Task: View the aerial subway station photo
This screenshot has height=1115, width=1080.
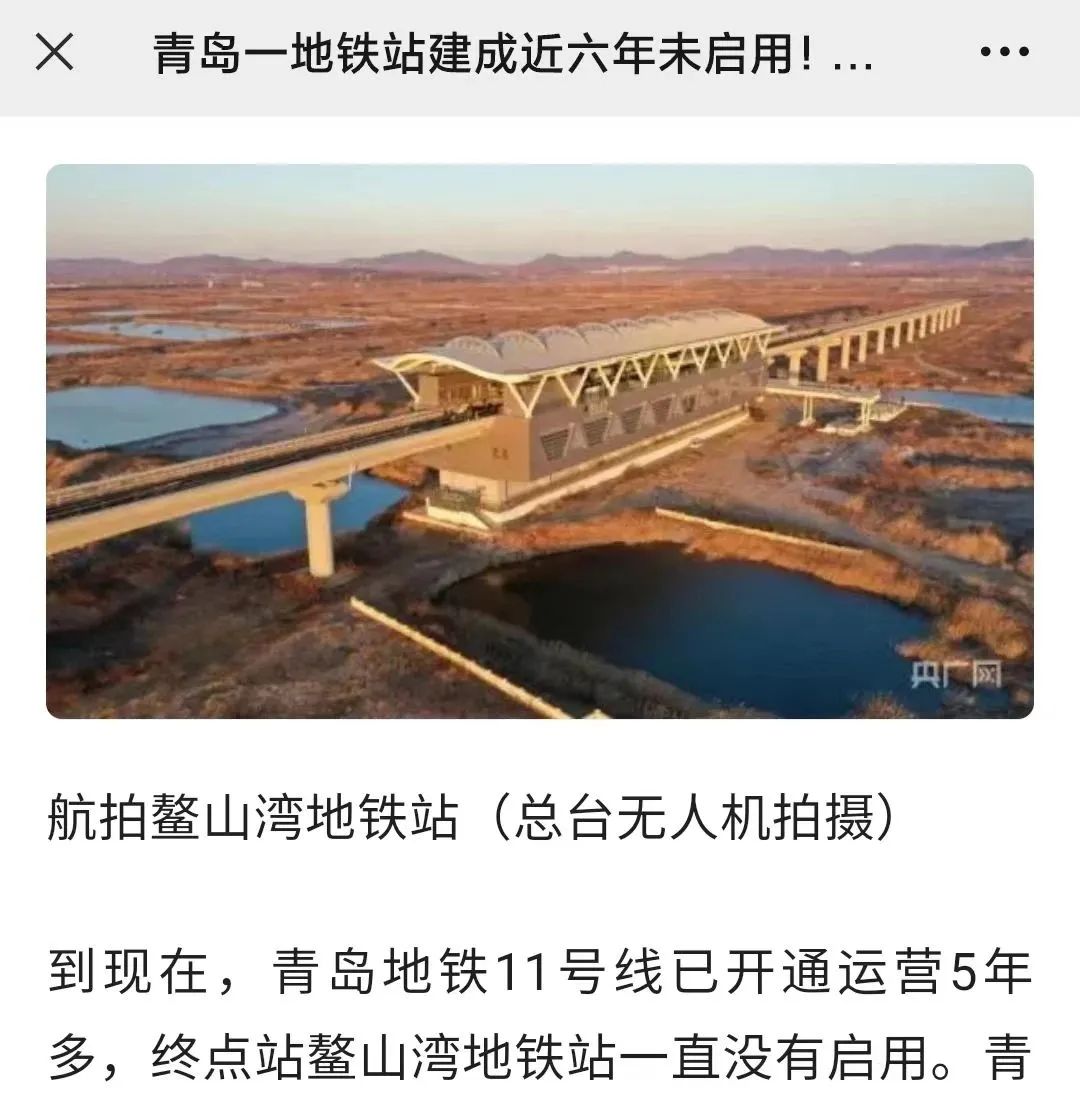Action: tap(540, 441)
